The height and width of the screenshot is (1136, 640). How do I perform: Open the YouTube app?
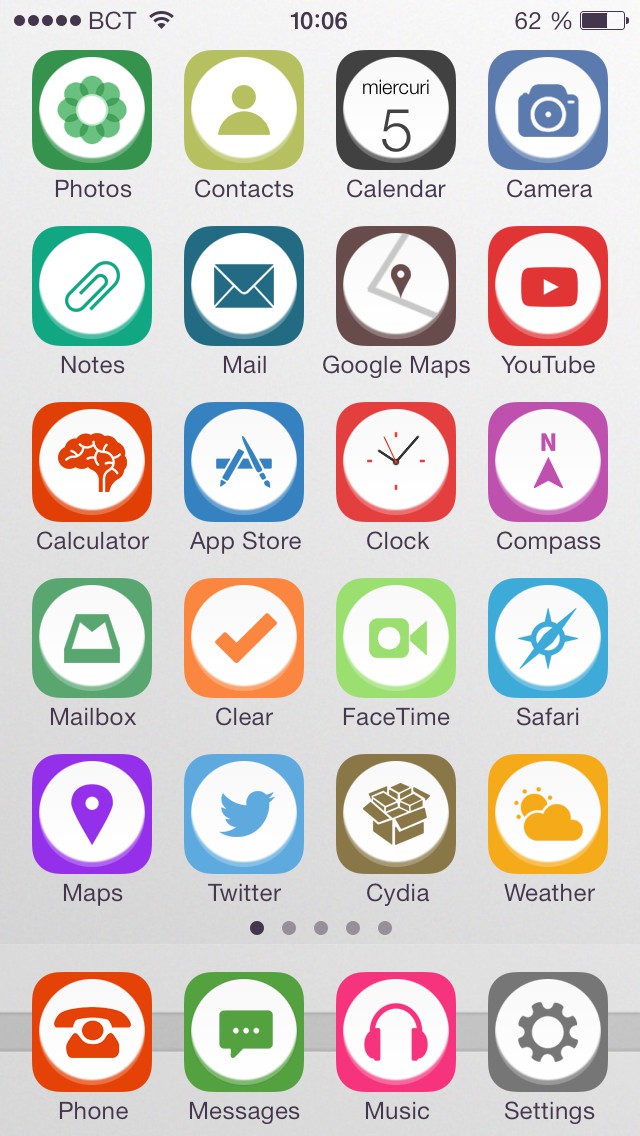548,286
